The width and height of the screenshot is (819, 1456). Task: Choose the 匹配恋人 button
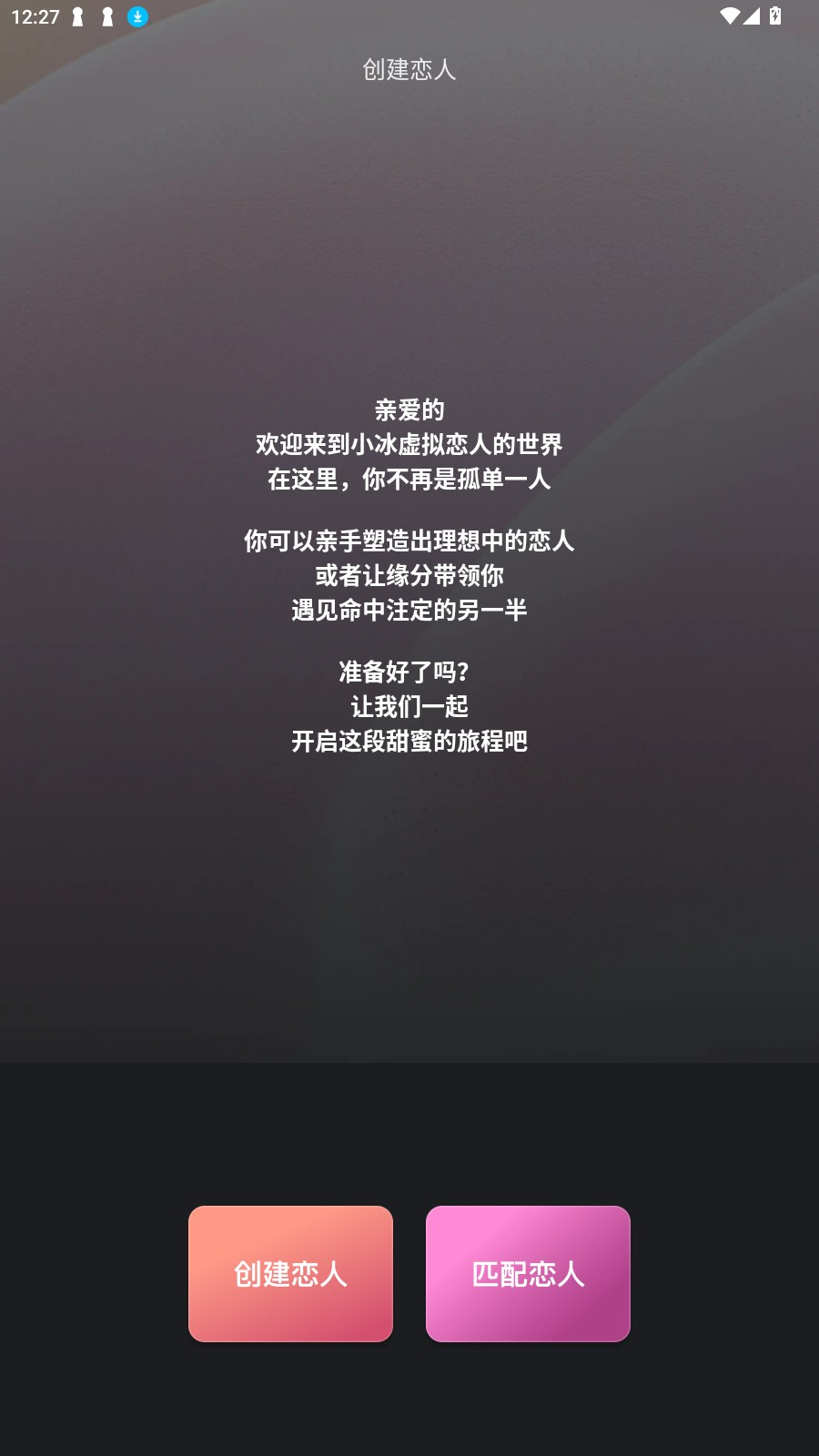pyautogui.click(x=528, y=1273)
